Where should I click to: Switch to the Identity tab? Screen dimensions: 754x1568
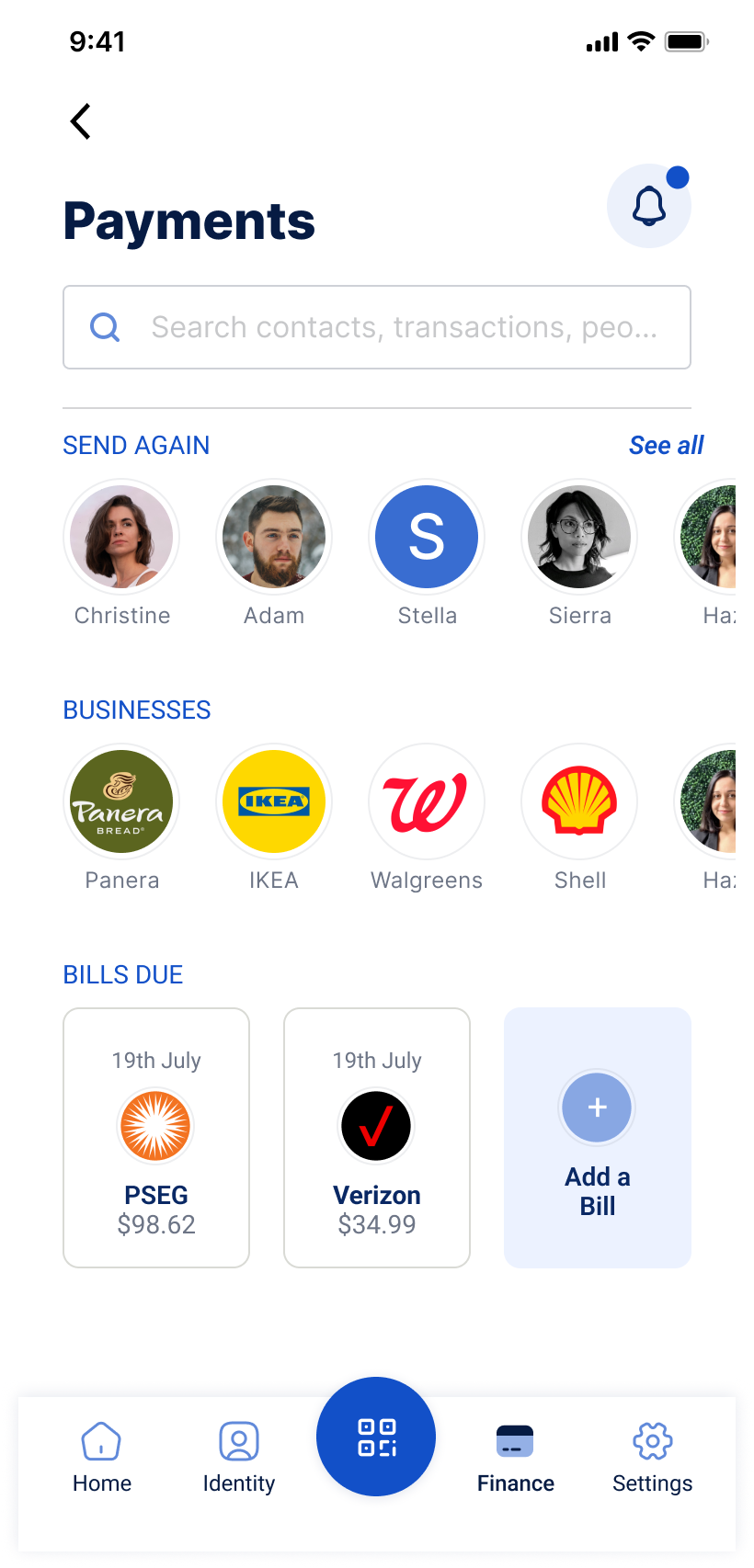pyautogui.click(x=239, y=1457)
